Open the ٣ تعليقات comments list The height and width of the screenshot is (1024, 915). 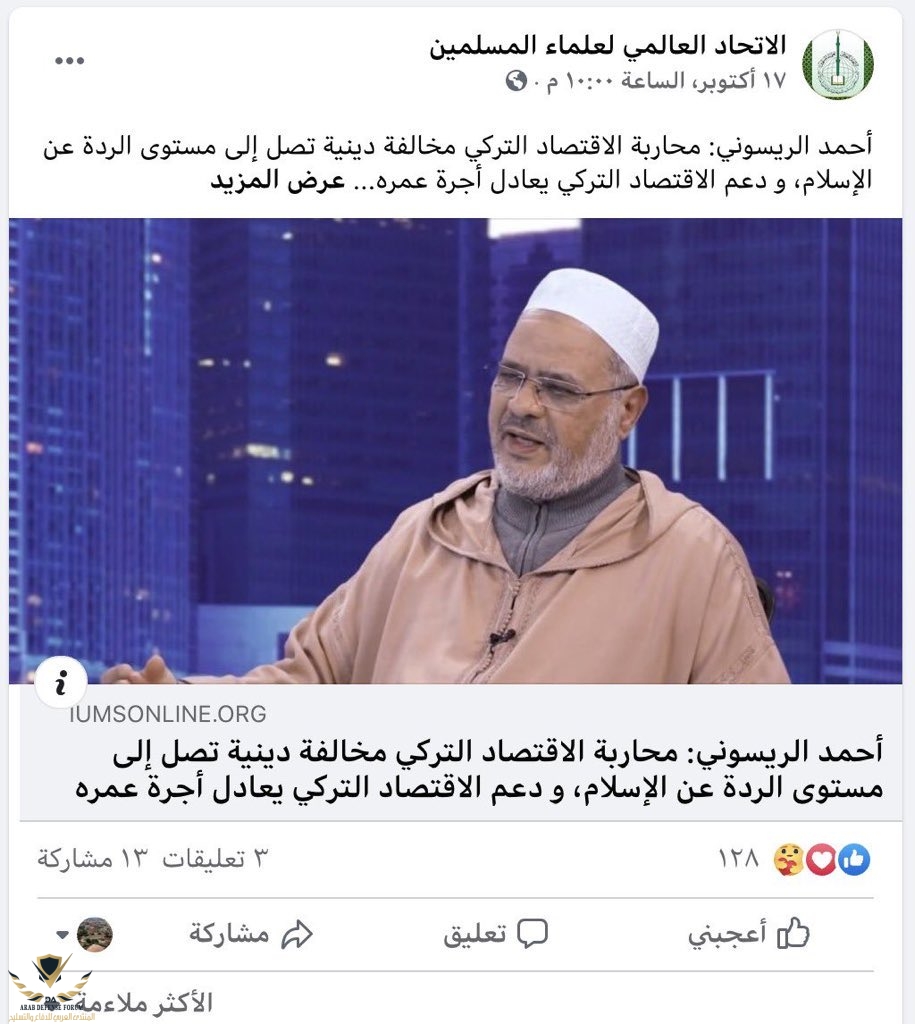(x=216, y=858)
